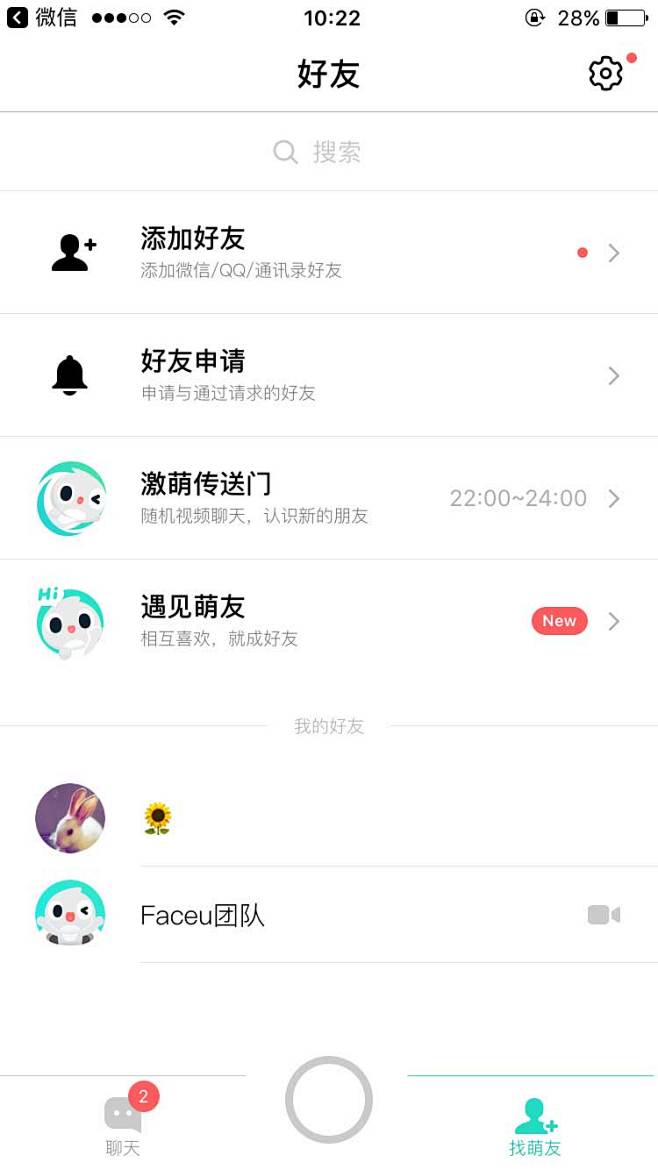658x1170 pixels.
Task: Open the settings gear icon
Action: [605, 74]
